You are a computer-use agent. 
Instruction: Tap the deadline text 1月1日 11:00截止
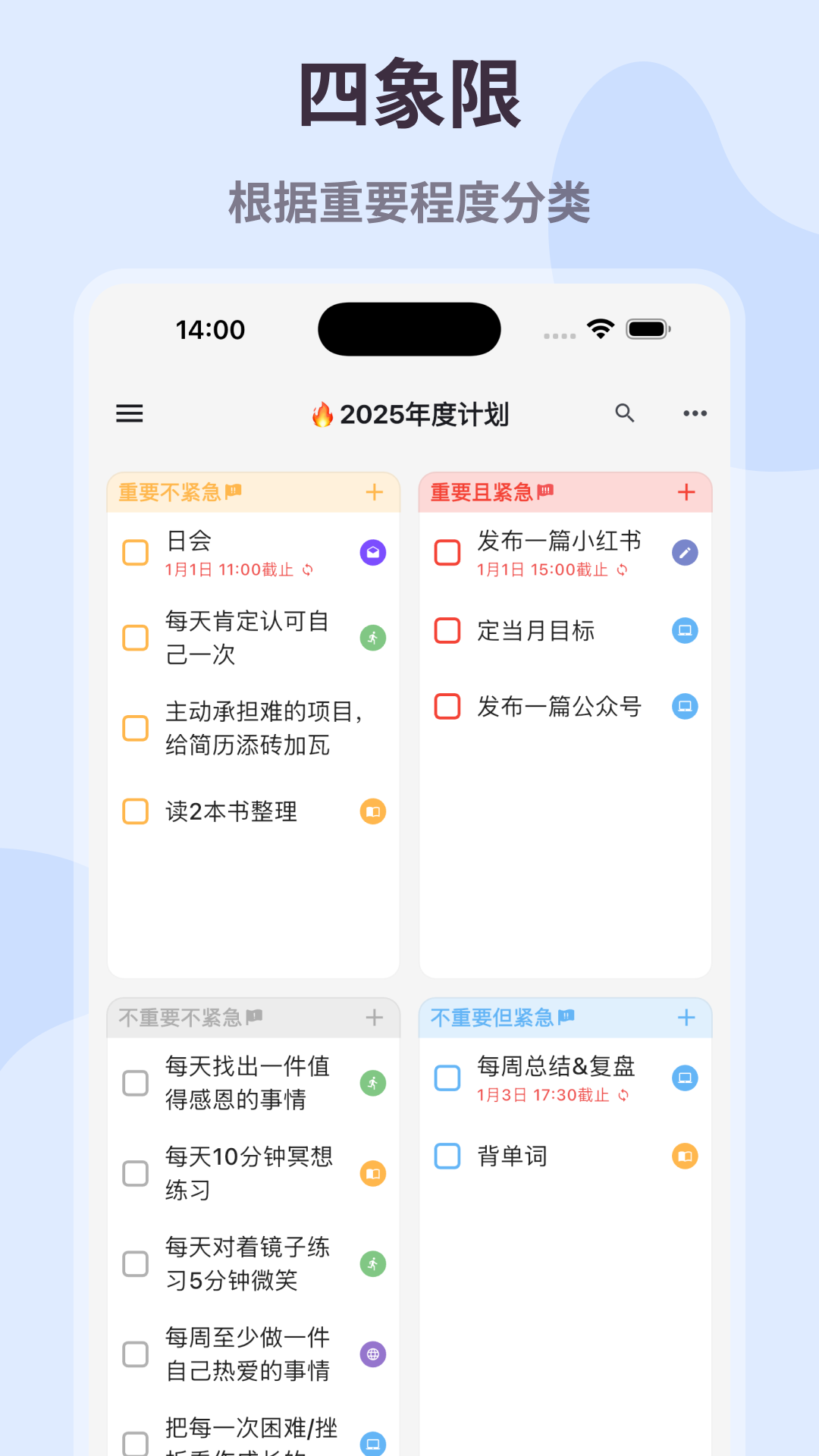coord(230,569)
